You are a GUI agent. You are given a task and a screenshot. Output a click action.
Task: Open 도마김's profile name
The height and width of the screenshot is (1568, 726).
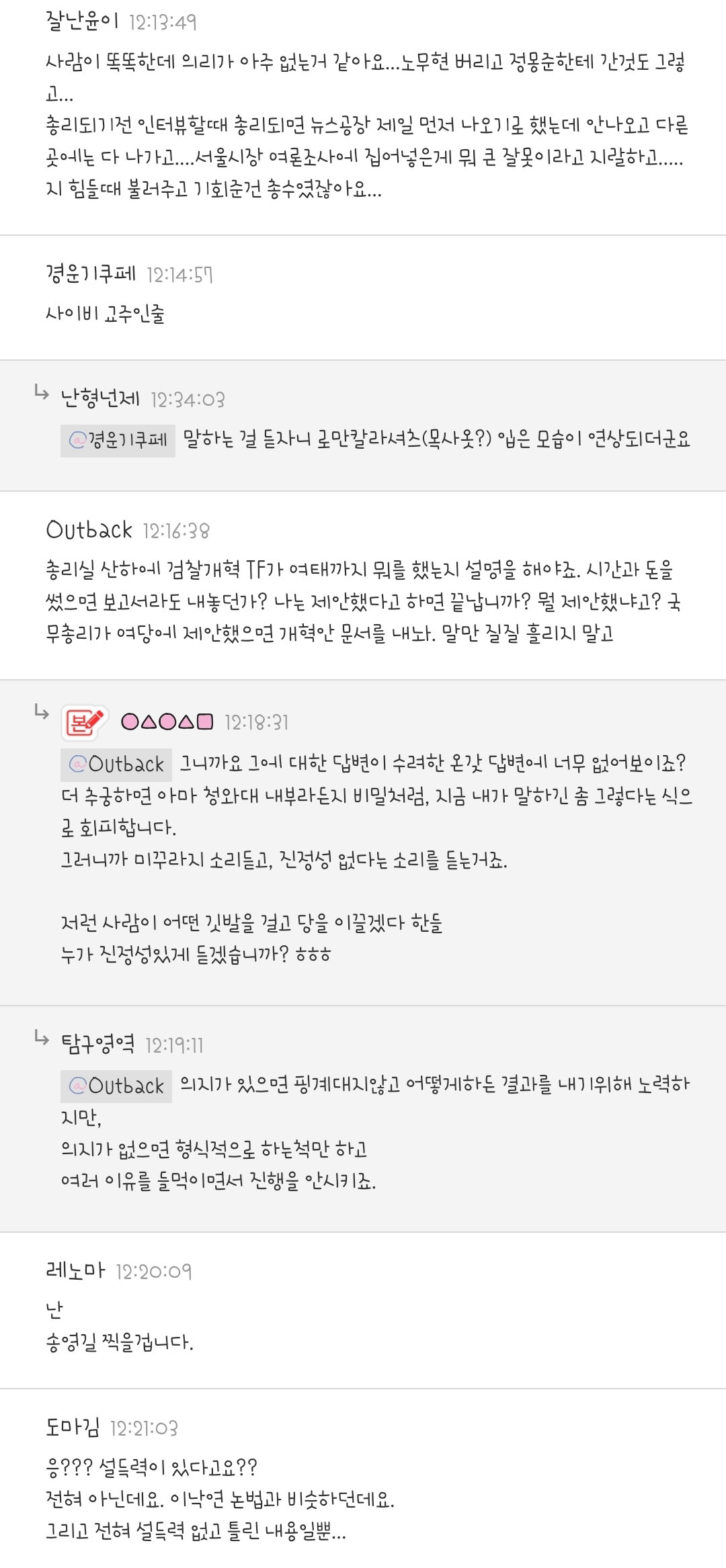tap(73, 1427)
